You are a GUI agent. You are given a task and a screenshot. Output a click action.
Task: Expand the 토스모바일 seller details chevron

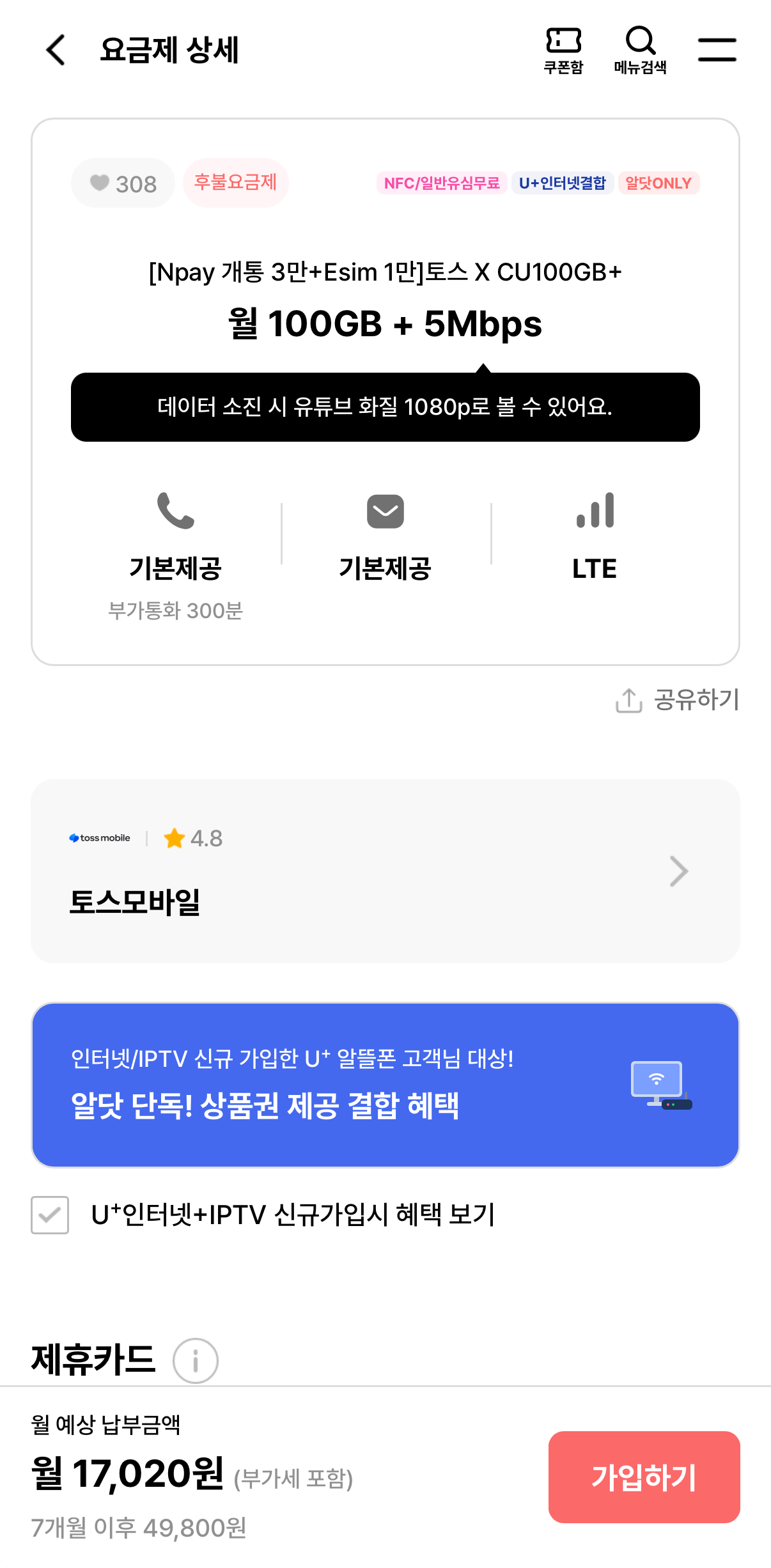(678, 871)
